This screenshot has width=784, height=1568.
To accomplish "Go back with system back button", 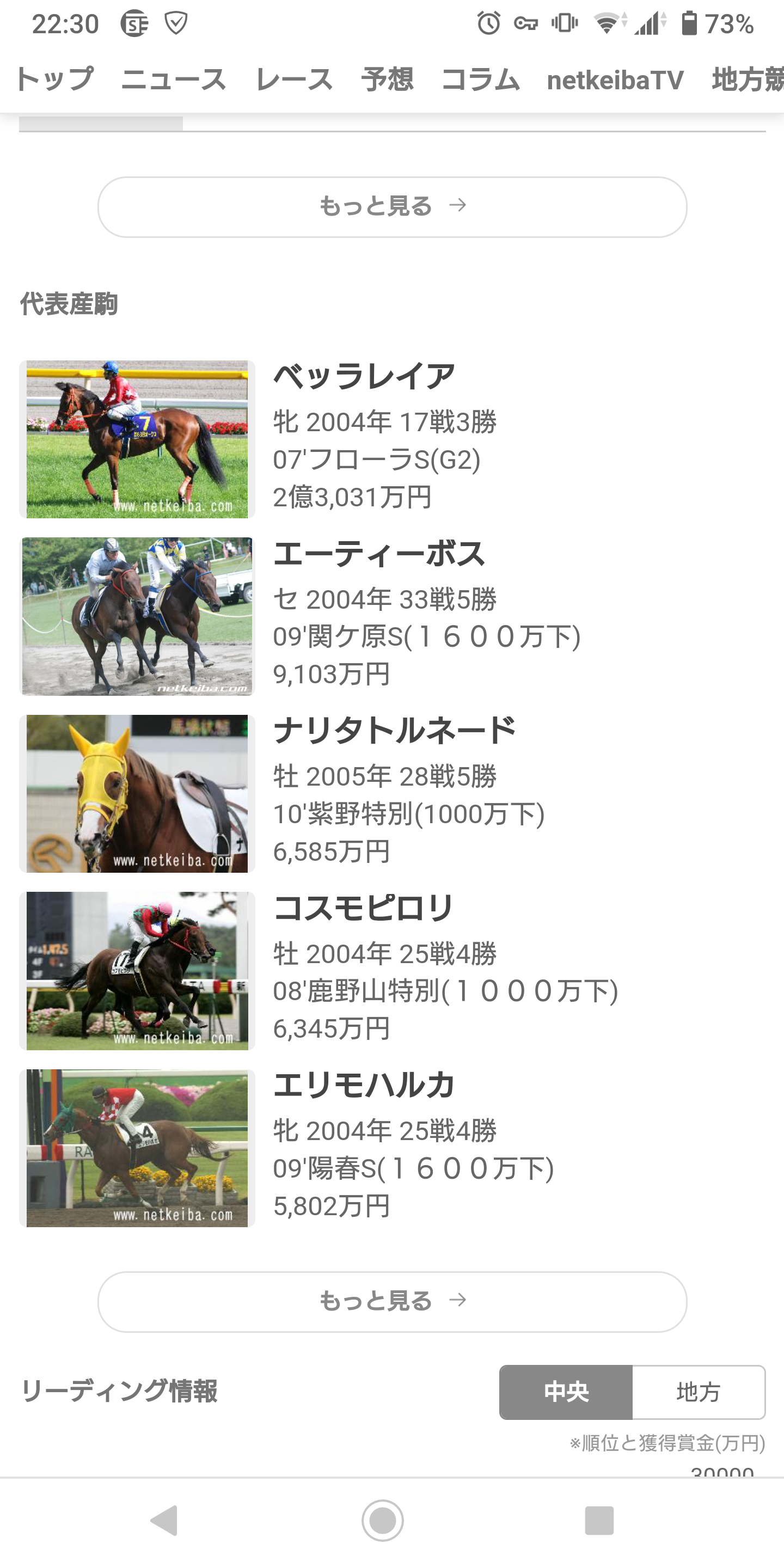I will pos(164,1520).
